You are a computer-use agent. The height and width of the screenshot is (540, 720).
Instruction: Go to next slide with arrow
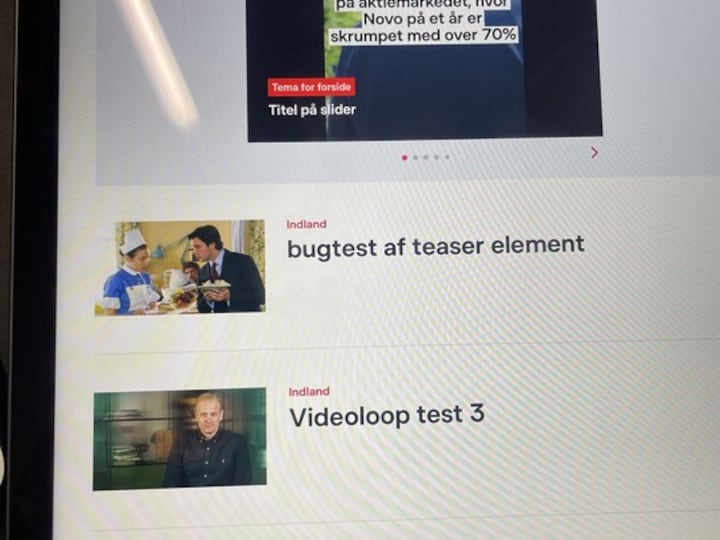click(594, 153)
